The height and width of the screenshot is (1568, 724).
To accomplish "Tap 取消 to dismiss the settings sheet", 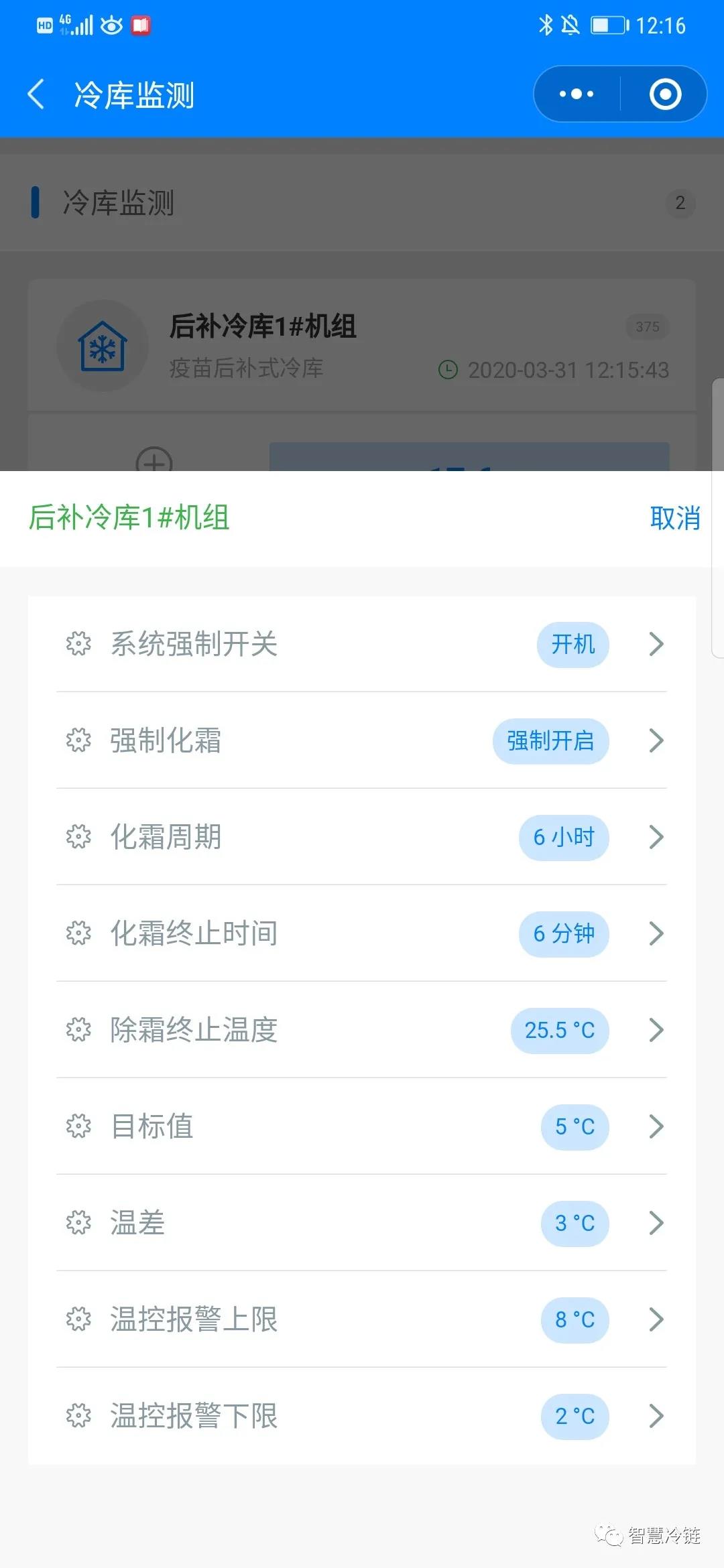I will click(x=675, y=518).
